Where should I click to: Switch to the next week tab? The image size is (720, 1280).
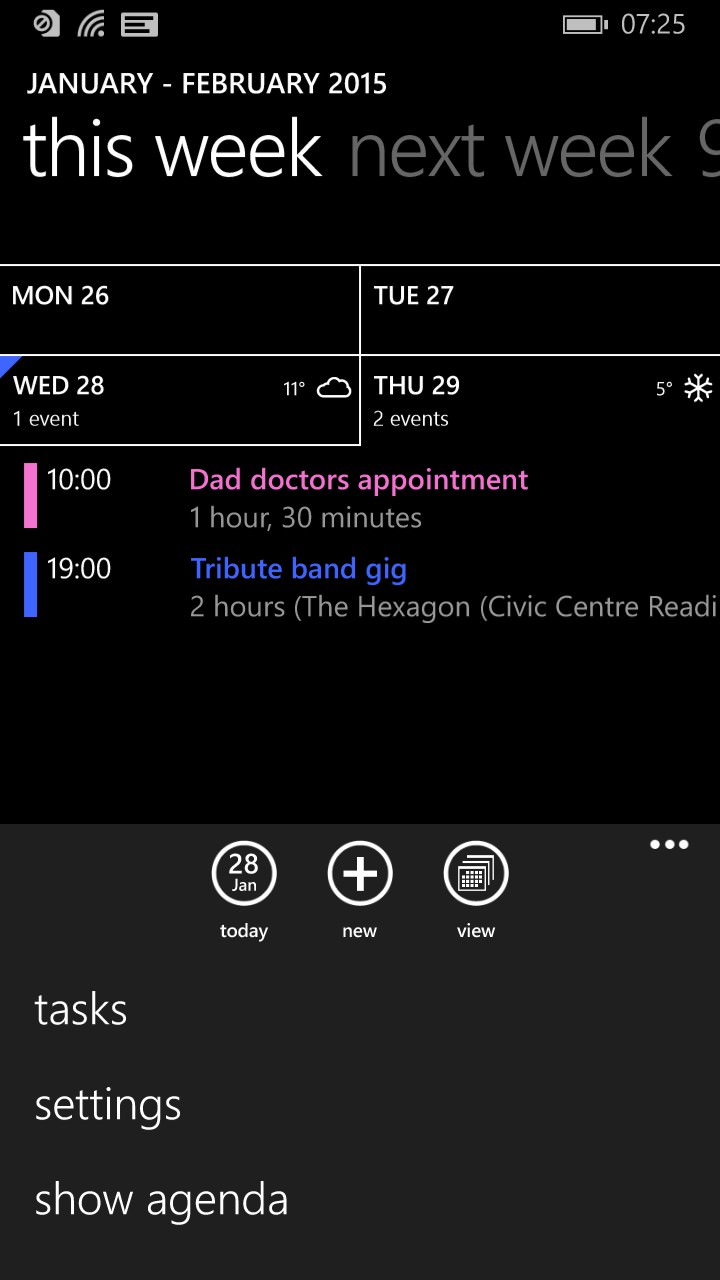(x=511, y=150)
